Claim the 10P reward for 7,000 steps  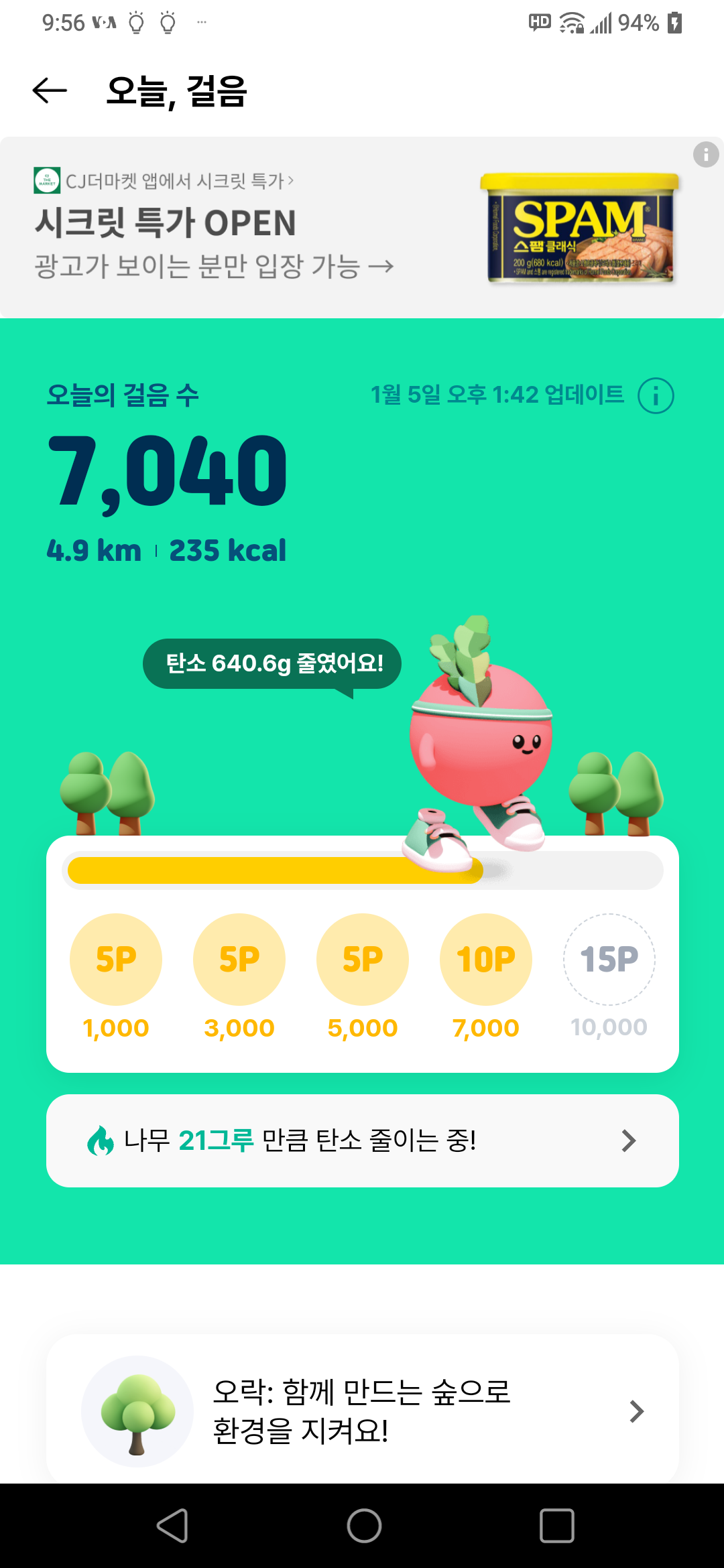click(486, 959)
